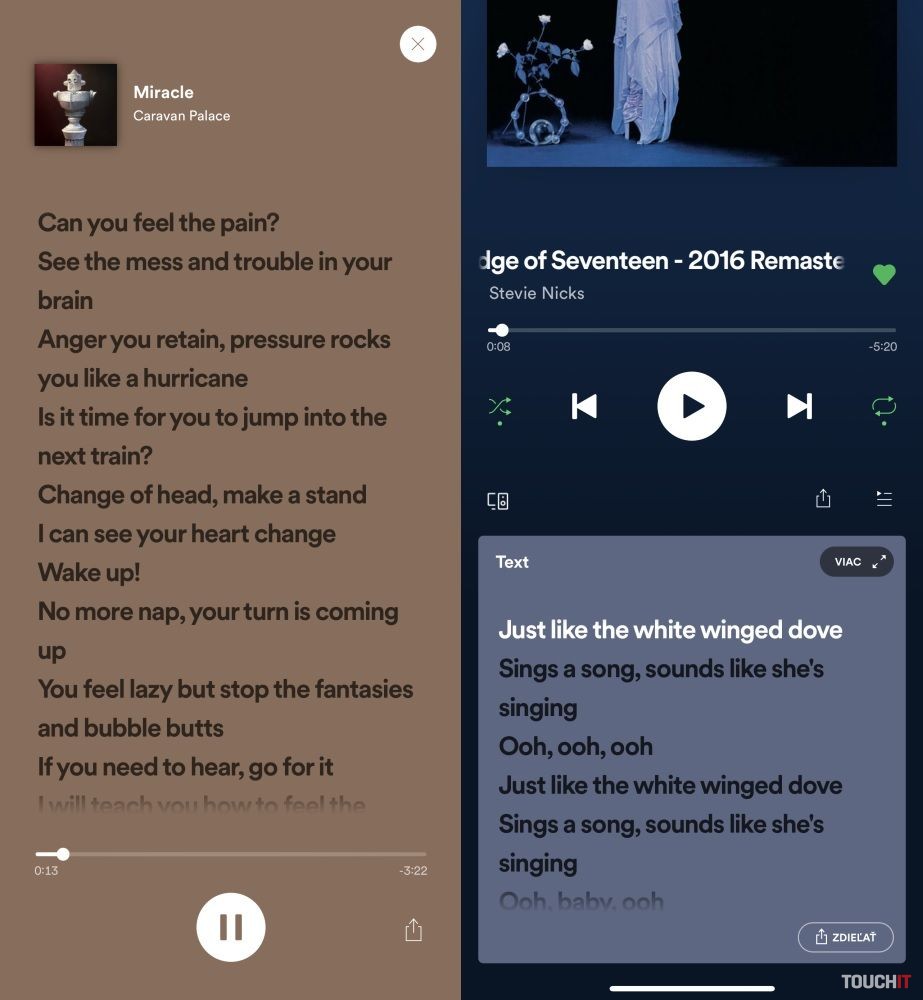This screenshot has height=1000, width=923.
Task: Tap the Miracle playback progress bar
Action: coord(231,854)
